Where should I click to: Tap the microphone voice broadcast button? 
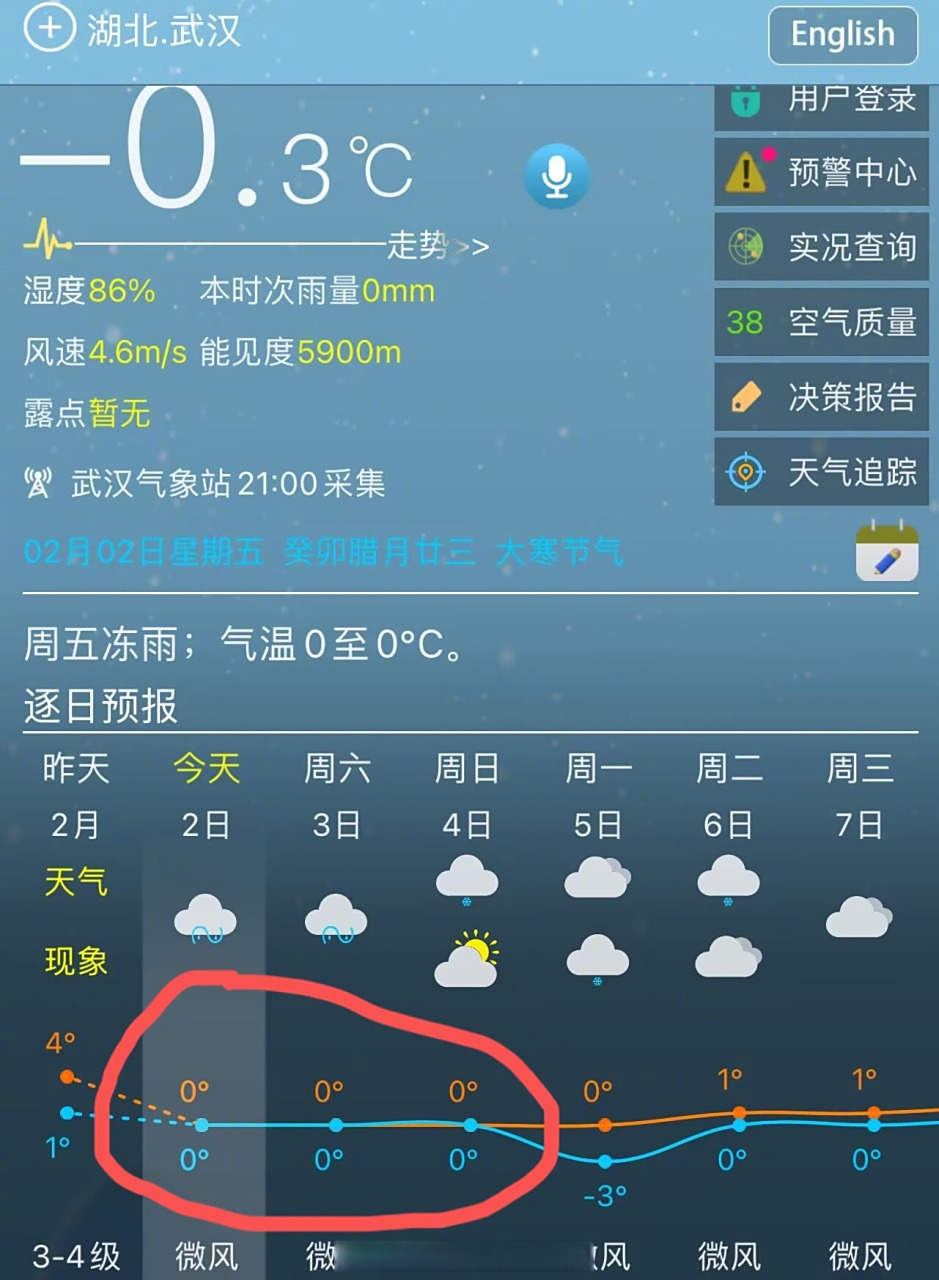[556, 176]
